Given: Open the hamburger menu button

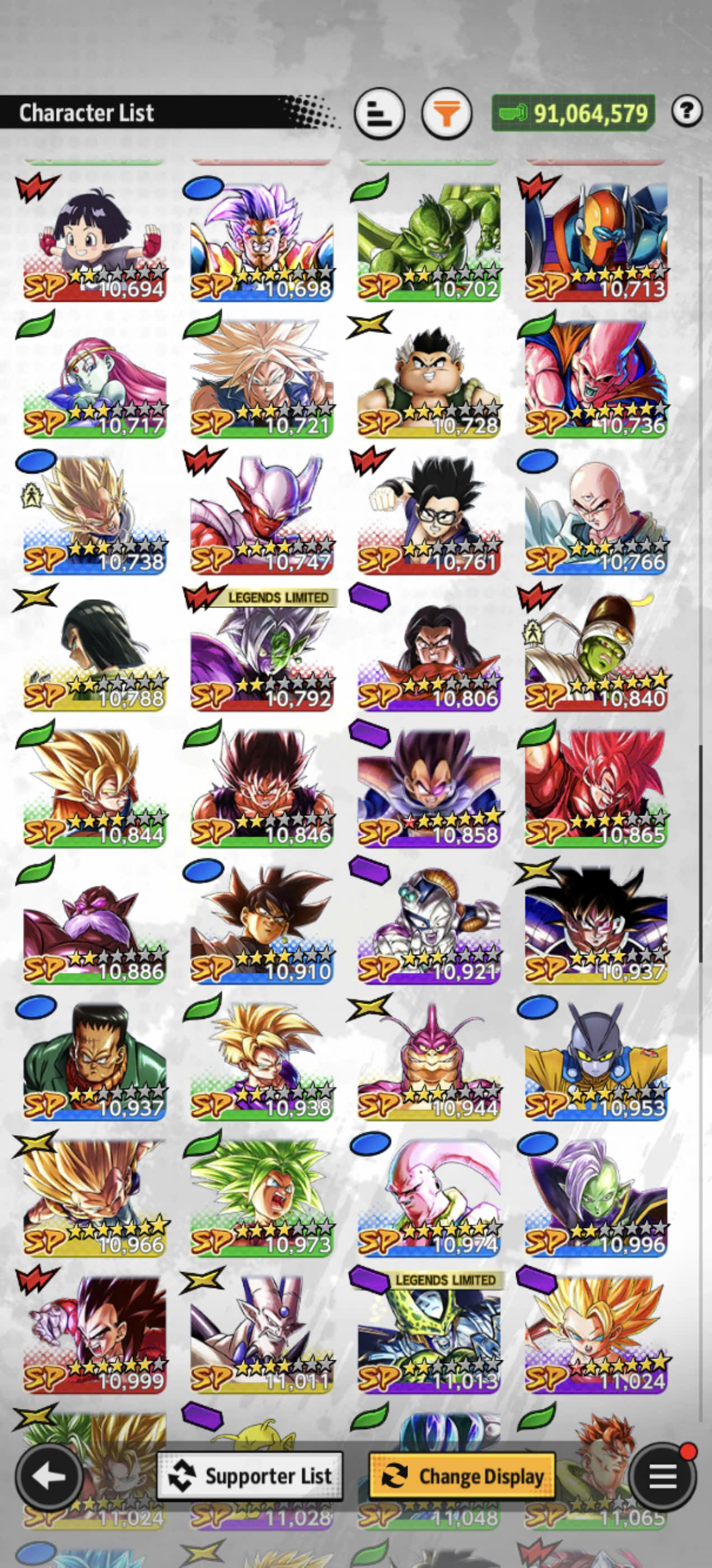Looking at the screenshot, I should click(x=663, y=1476).
